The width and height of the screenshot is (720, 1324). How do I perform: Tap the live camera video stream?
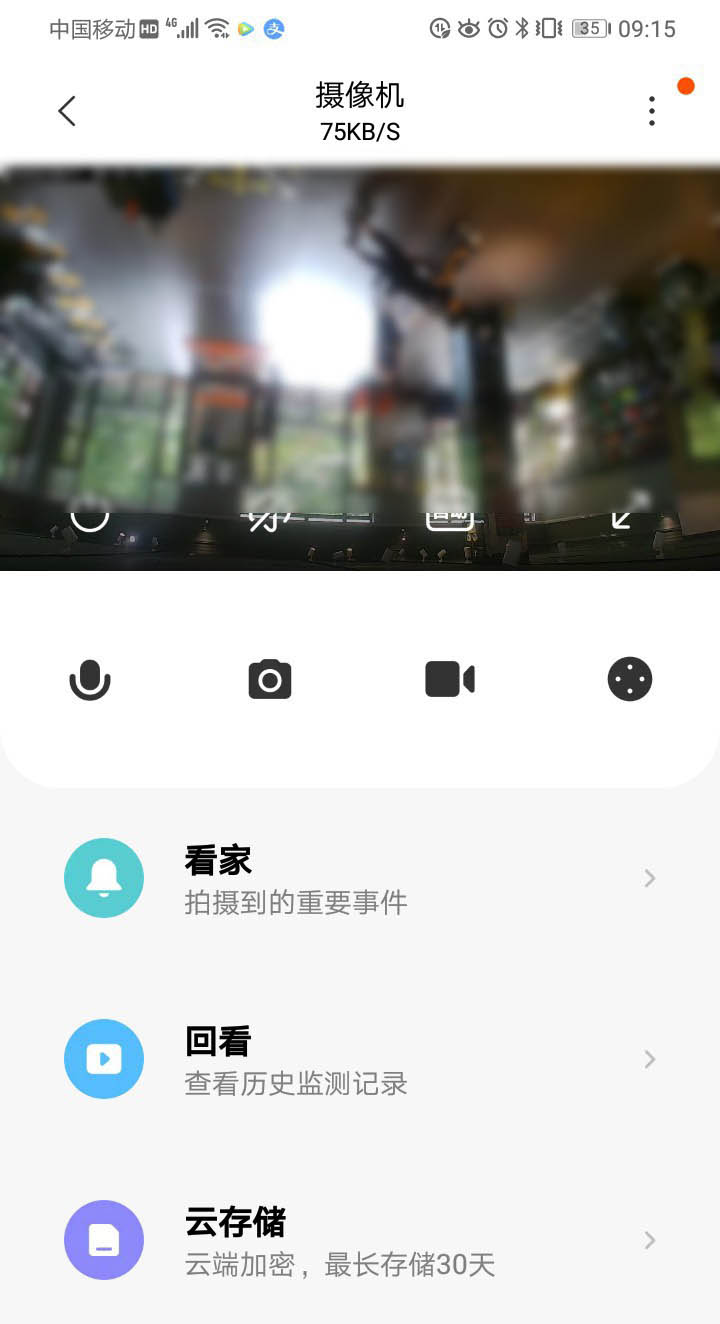(x=360, y=360)
